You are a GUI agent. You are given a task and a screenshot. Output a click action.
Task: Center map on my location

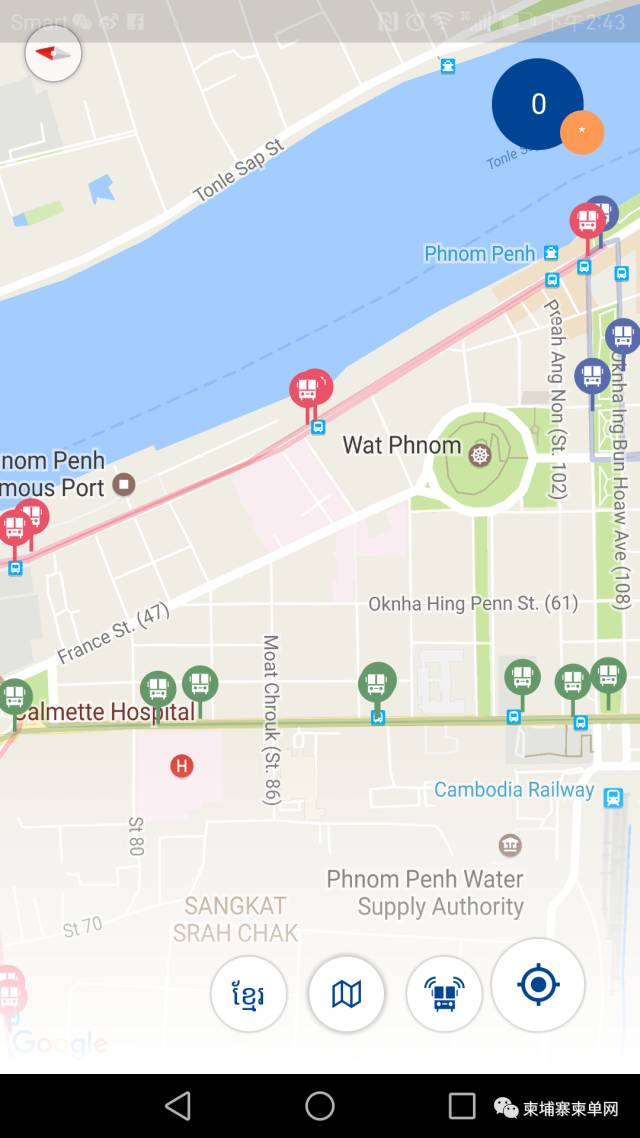[x=538, y=985]
